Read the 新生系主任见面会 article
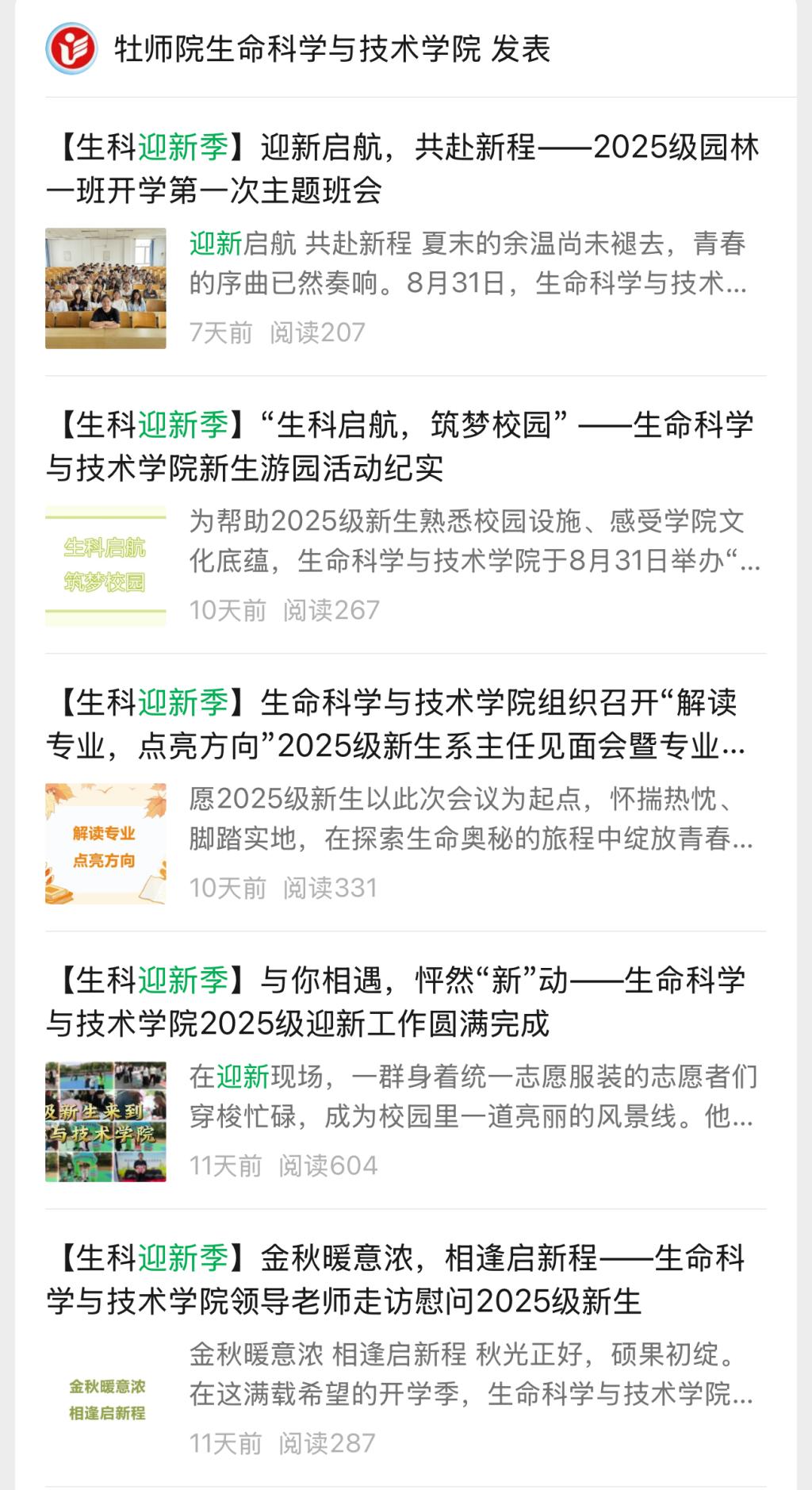812x1490 pixels. [x=396, y=724]
